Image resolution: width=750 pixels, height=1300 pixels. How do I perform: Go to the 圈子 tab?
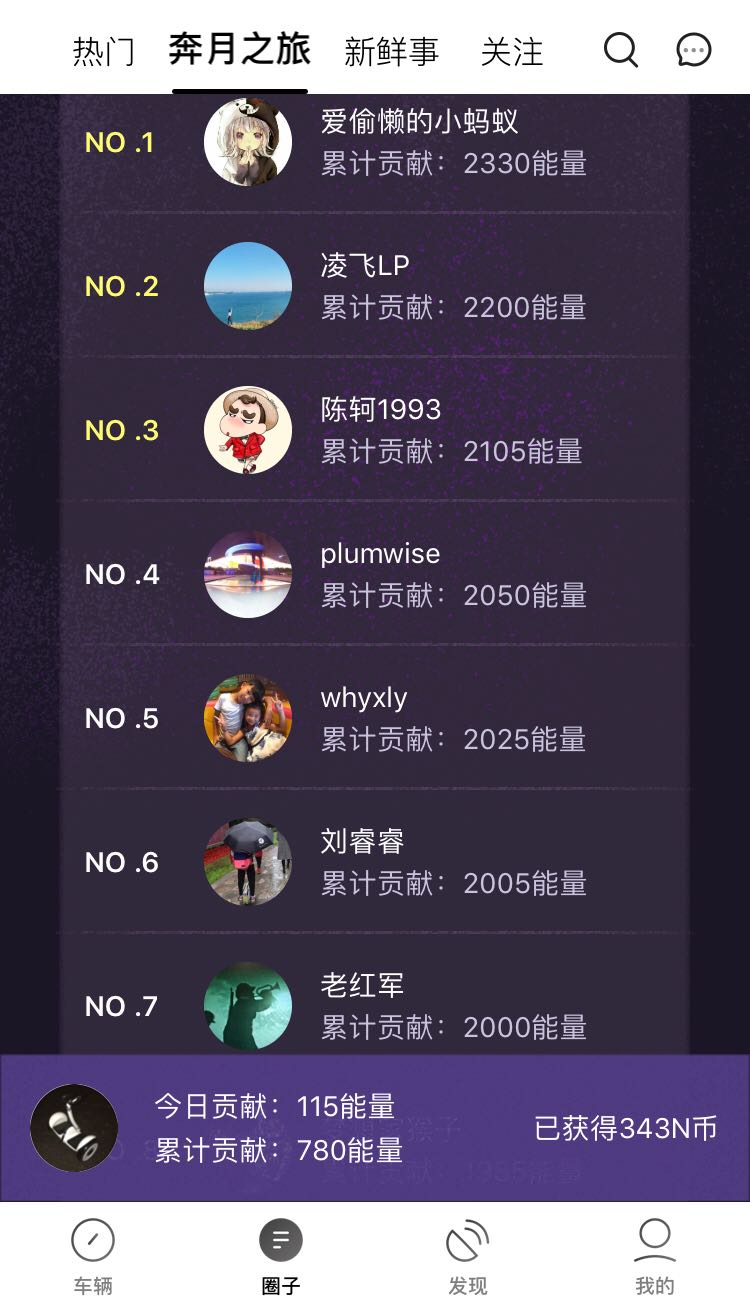click(x=281, y=1256)
